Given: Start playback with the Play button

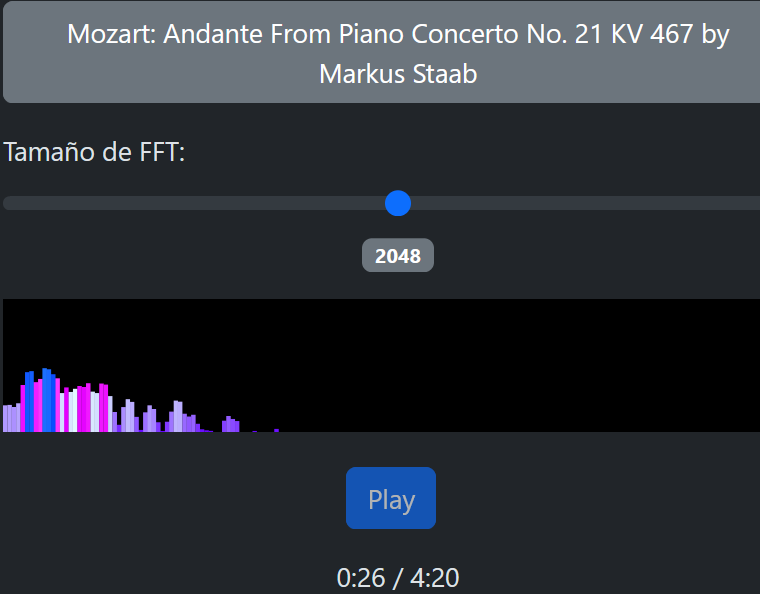Looking at the screenshot, I should pyautogui.click(x=390, y=498).
